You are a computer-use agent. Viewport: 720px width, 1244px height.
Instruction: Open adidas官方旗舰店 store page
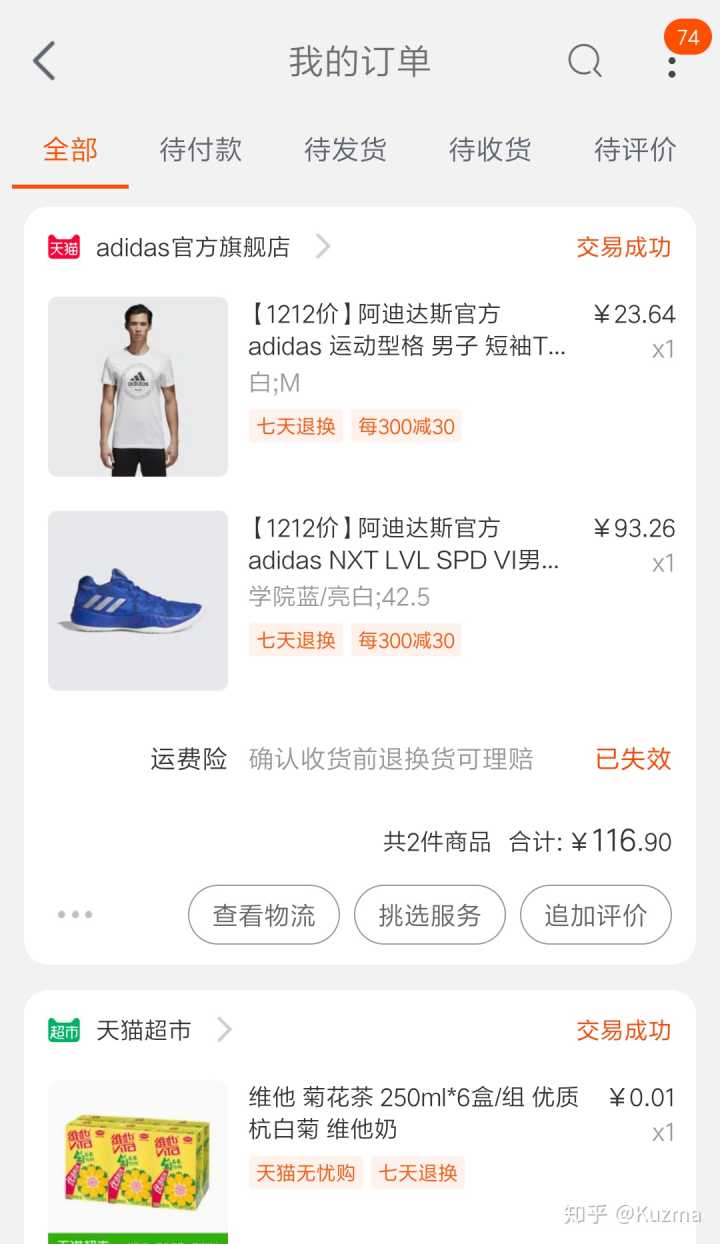(192, 247)
